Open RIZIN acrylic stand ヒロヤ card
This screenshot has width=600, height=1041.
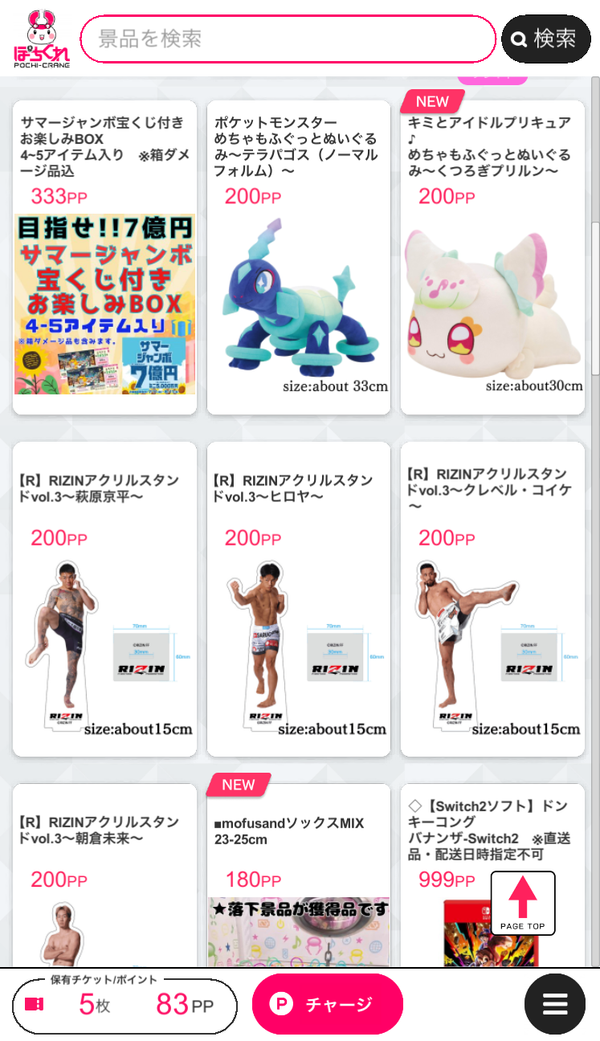coord(299,599)
